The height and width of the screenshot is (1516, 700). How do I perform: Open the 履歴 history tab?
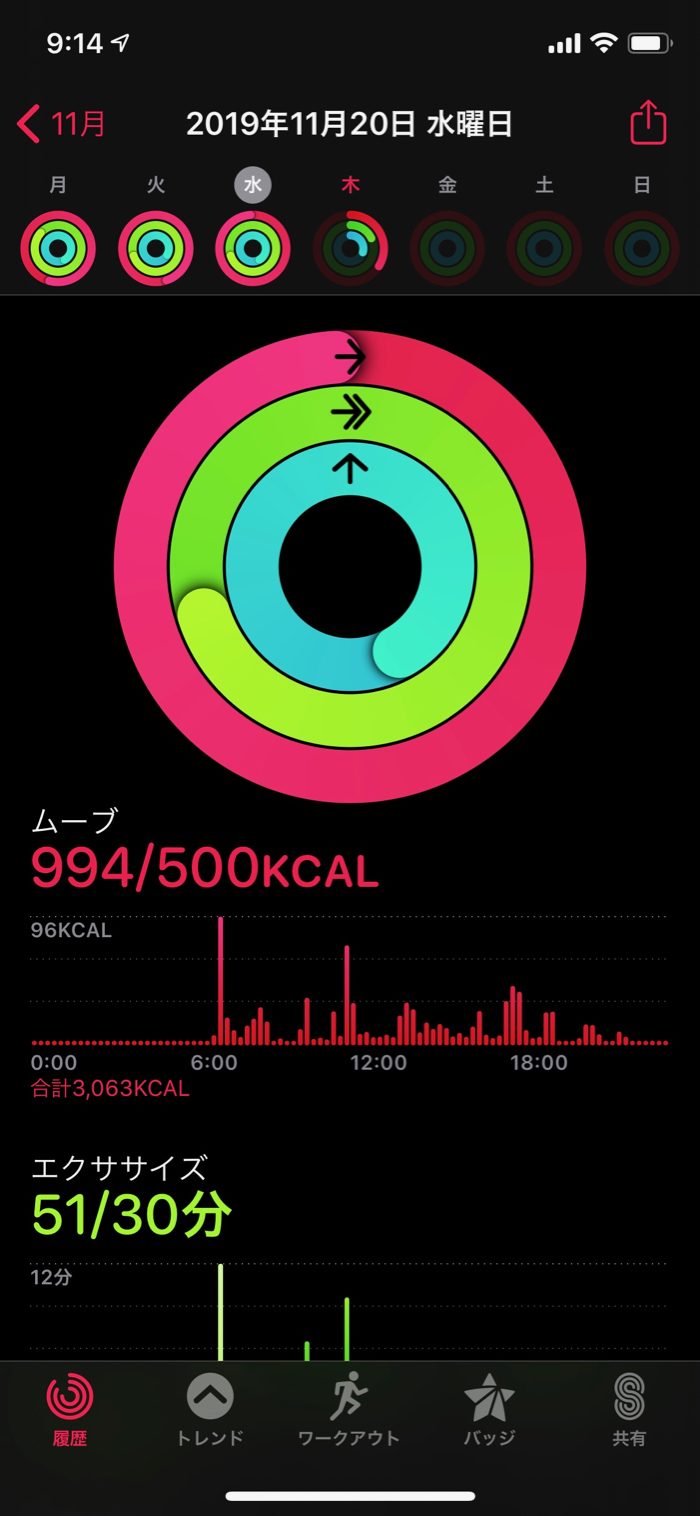coord(70,1410)
